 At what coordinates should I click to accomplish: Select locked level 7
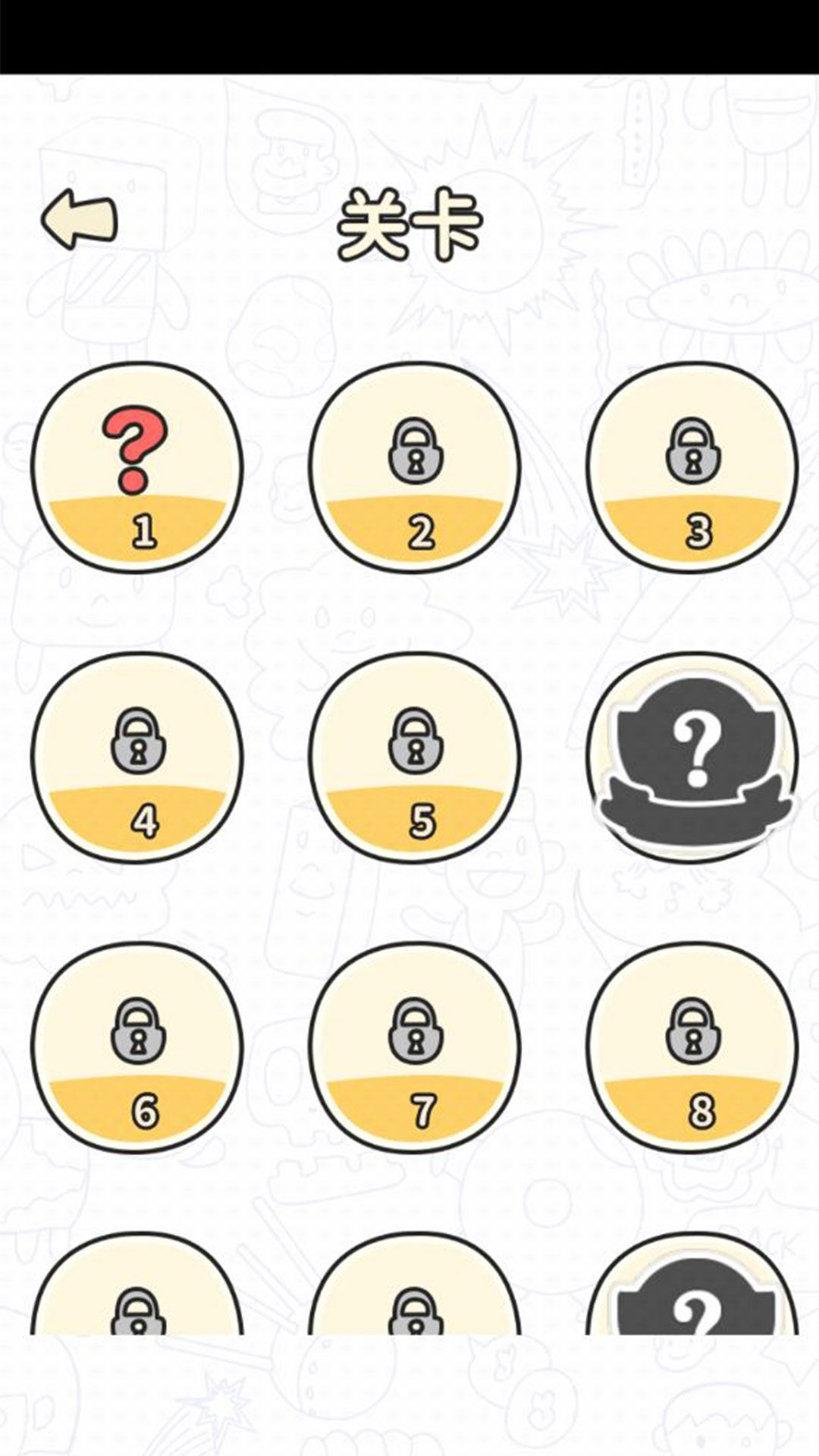(x=415, y=1047)
